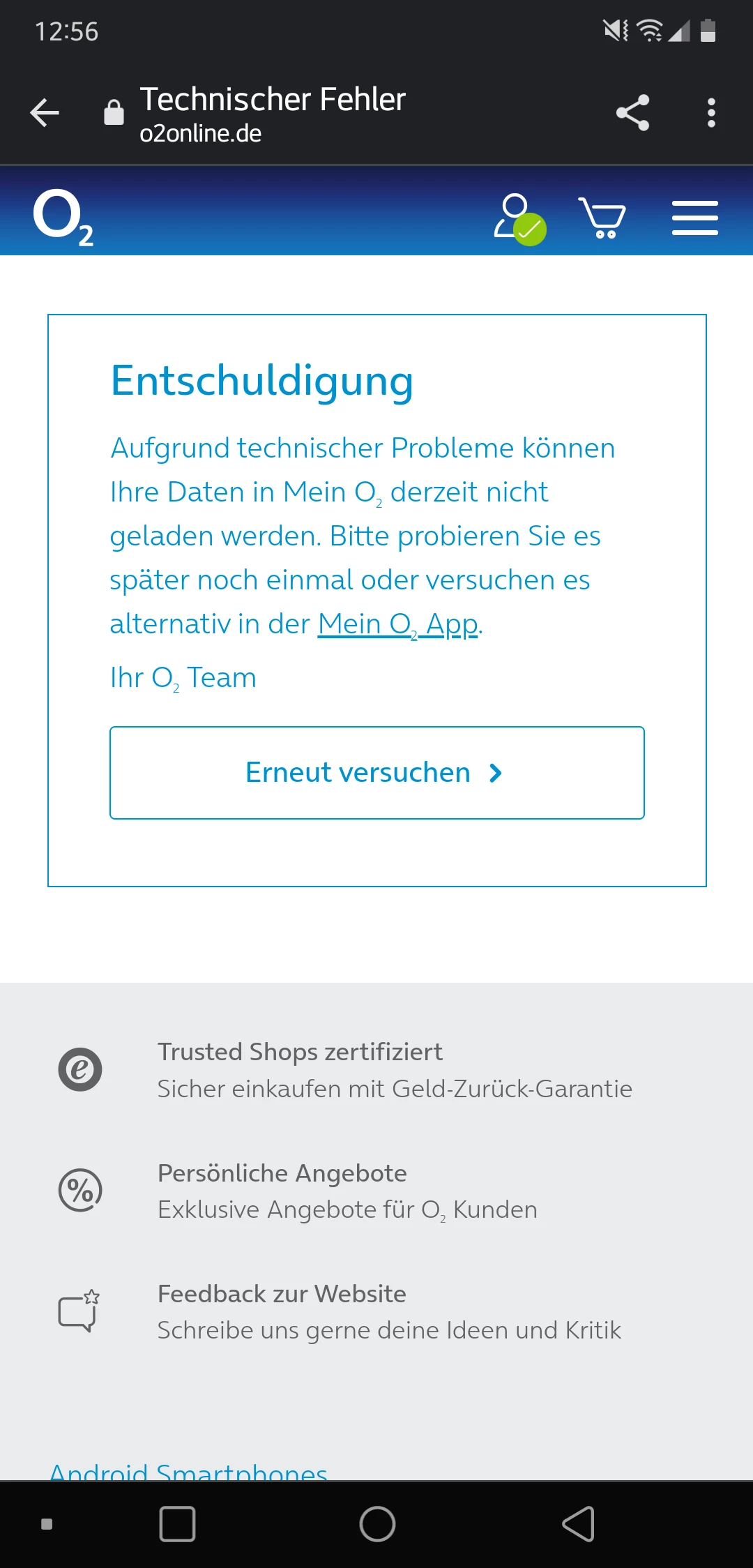Open Feedback zur Website
Viewport: 753px width, 1568px height.
point(282,1294)
